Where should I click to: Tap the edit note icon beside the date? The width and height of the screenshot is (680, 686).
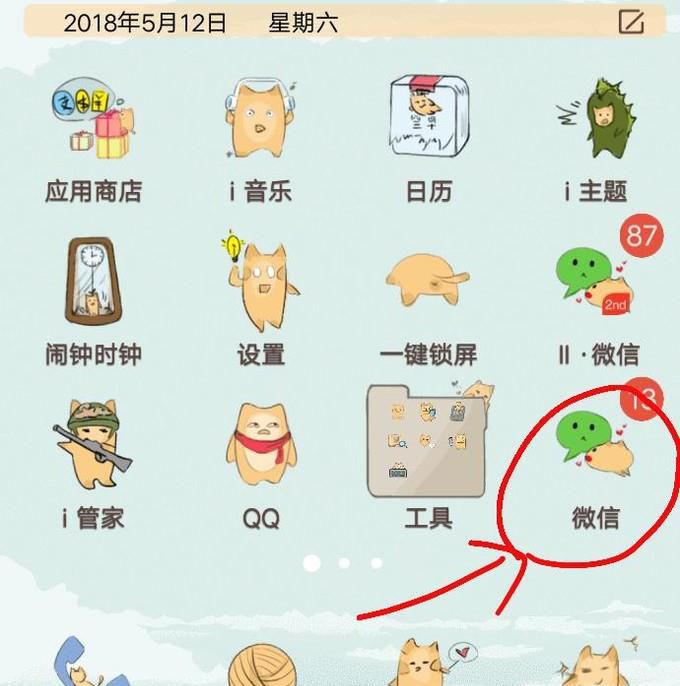631,22
